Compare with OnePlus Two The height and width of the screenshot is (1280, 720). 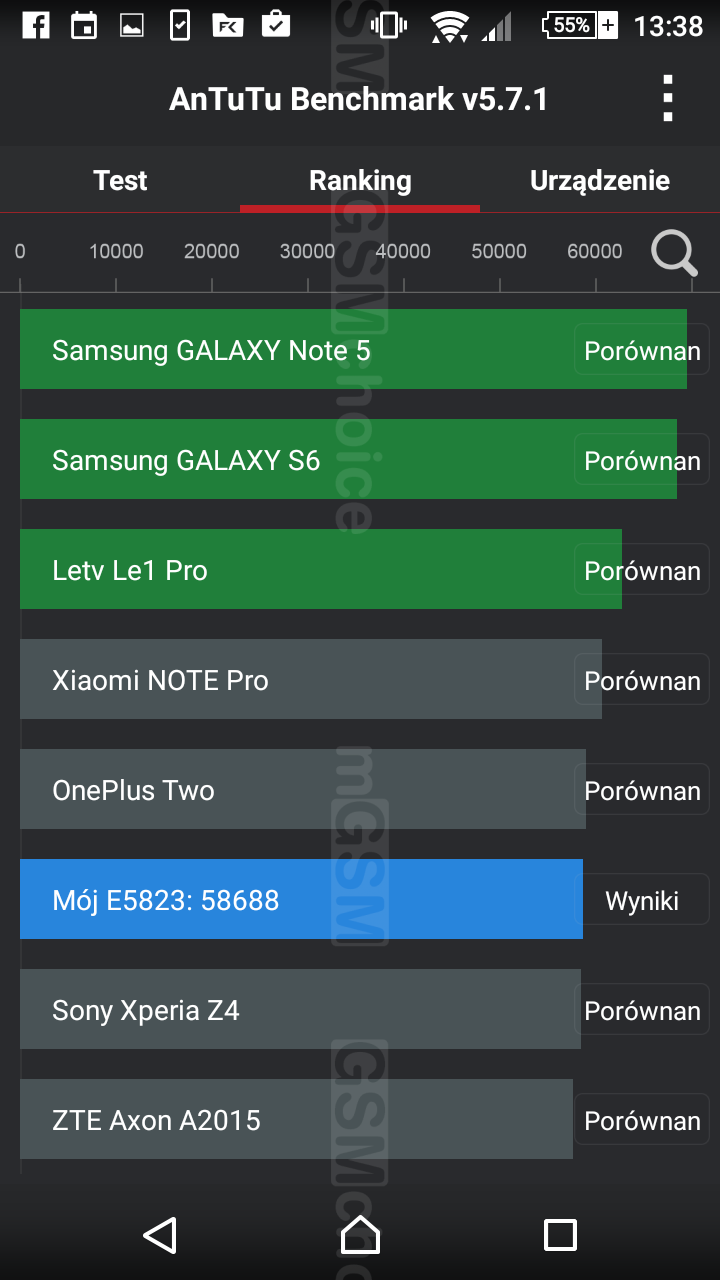pos(642,790)
